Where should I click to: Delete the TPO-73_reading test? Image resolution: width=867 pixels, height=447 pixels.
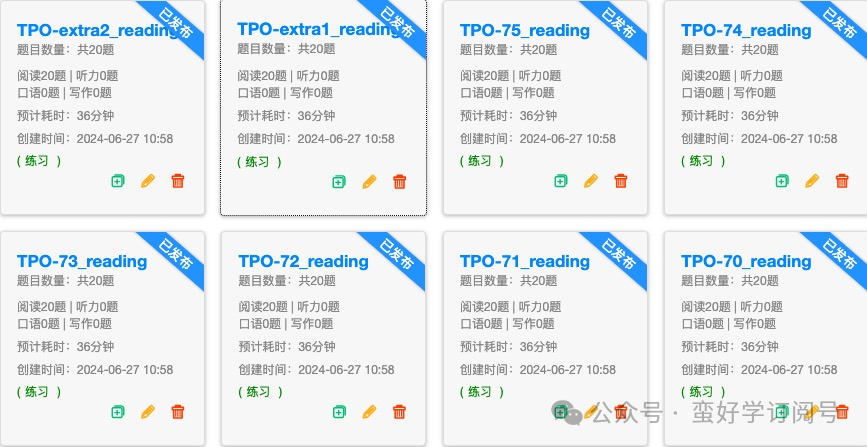[x=178, y=412]
